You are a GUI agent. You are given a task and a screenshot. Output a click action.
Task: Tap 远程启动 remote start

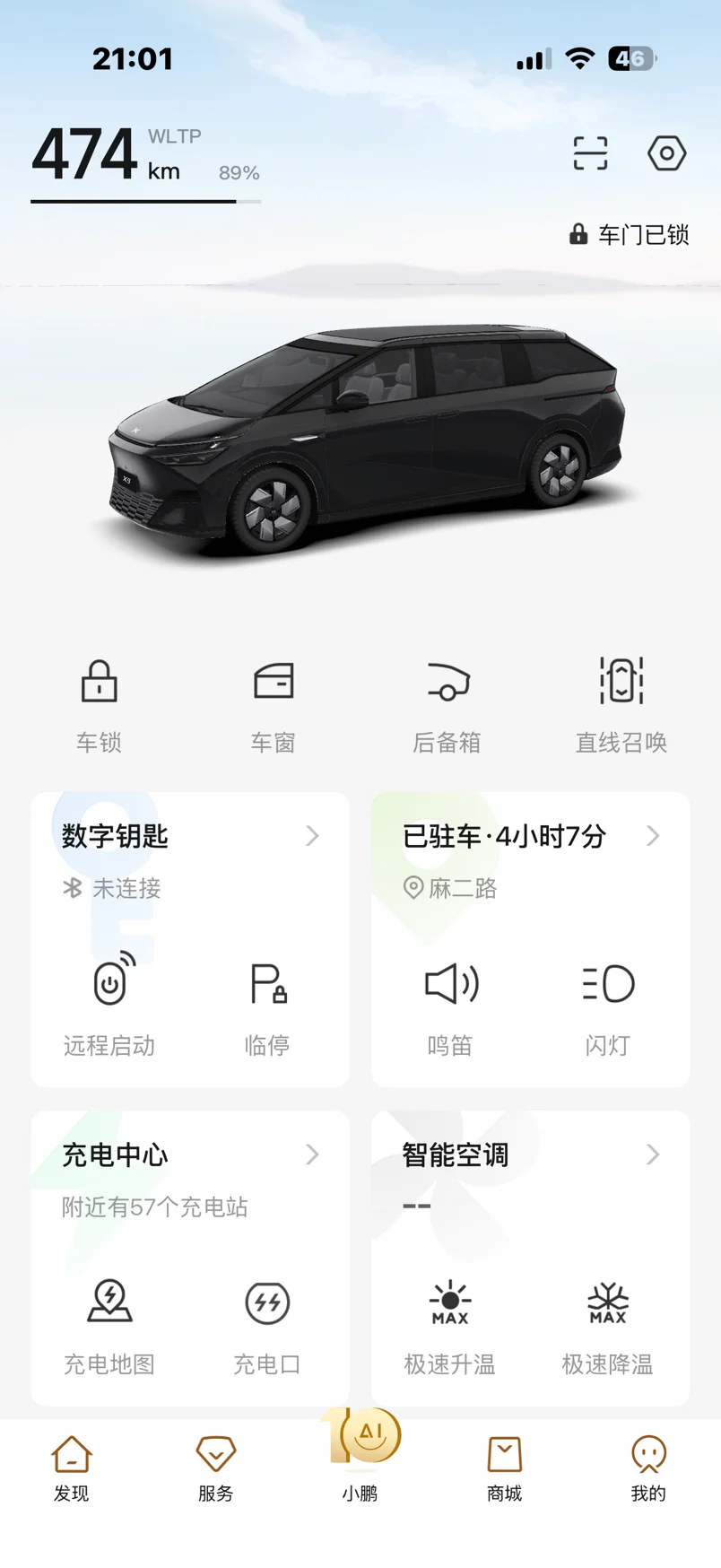pyautogui.click(x=109, y=1005)
